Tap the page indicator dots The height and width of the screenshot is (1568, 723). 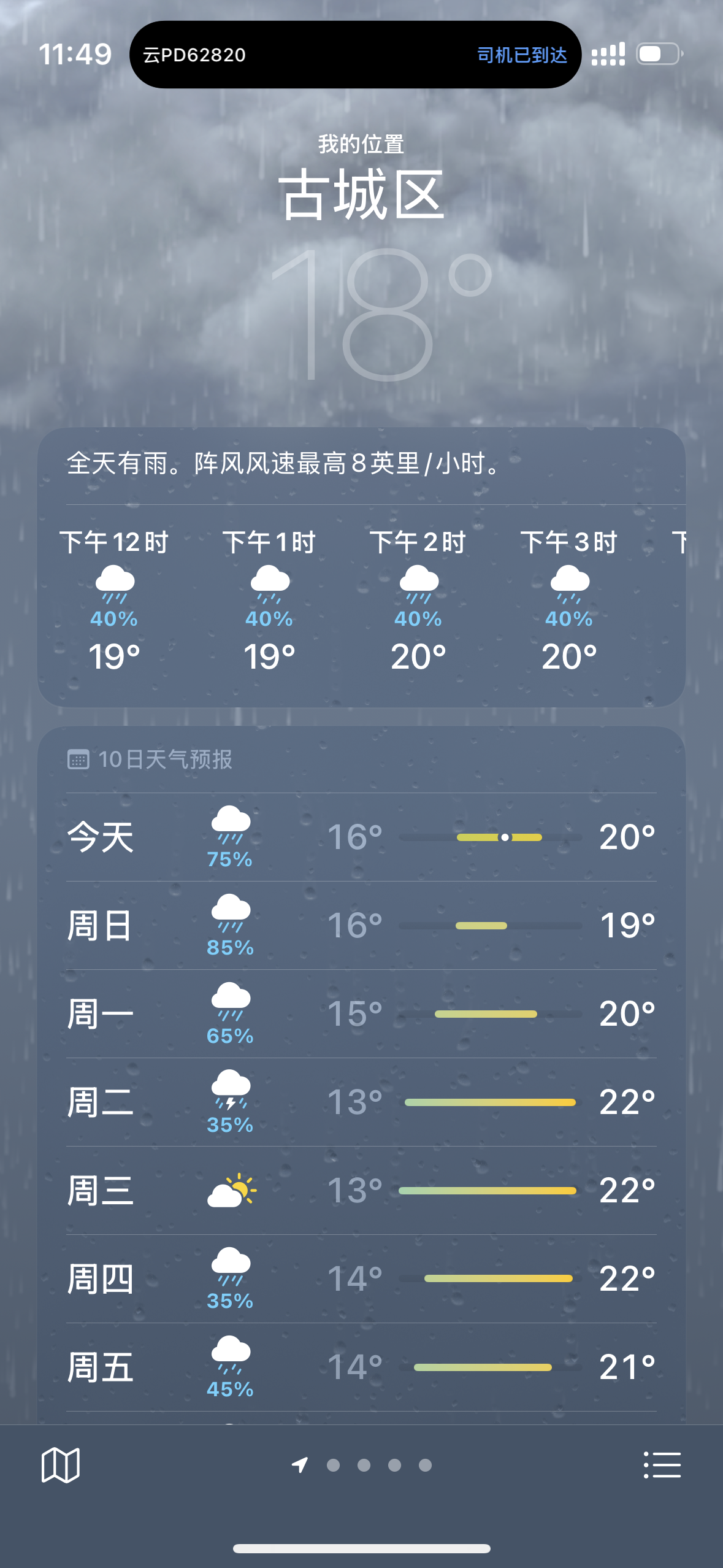362,1465
